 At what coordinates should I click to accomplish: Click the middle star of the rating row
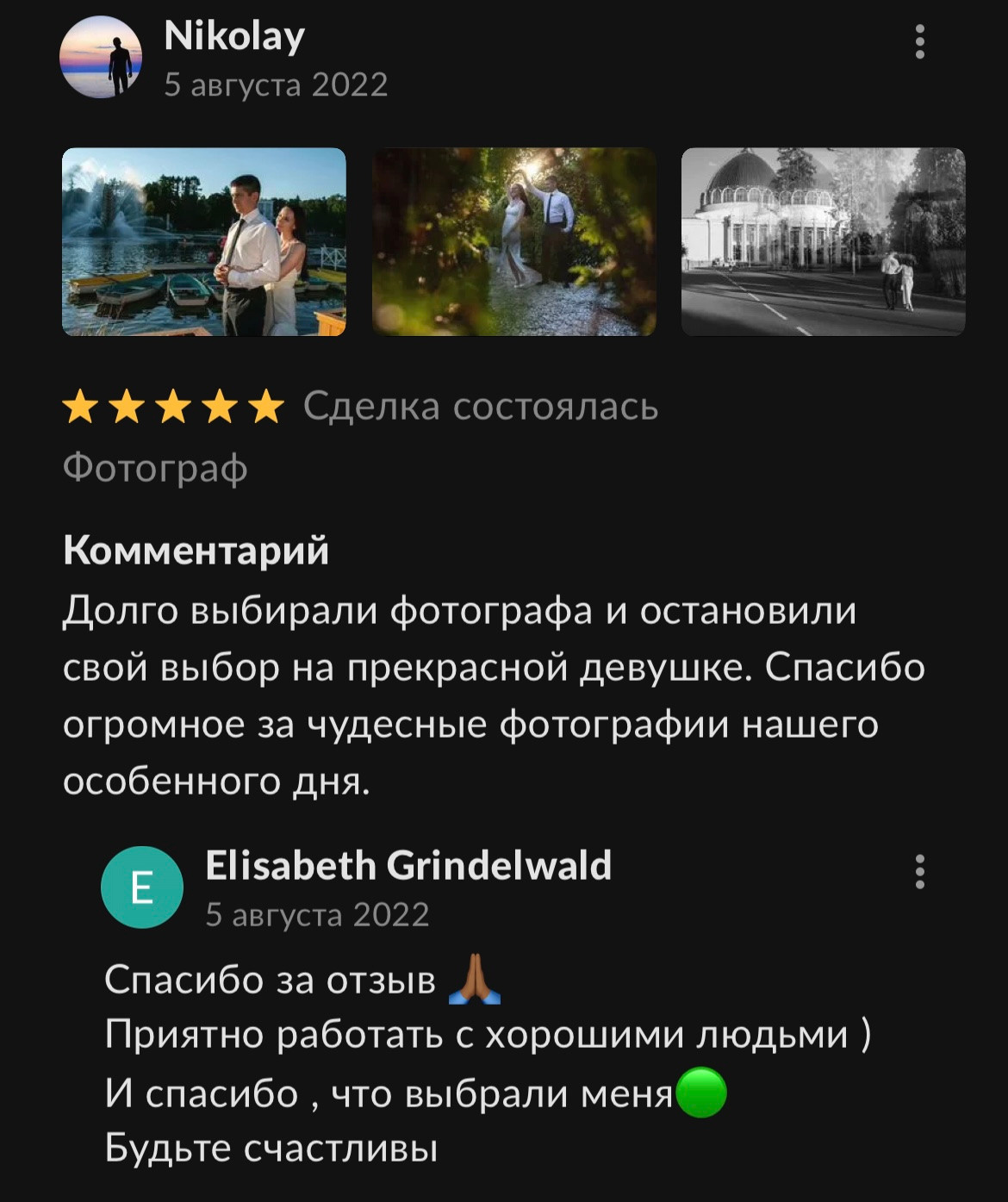point(173,403)
